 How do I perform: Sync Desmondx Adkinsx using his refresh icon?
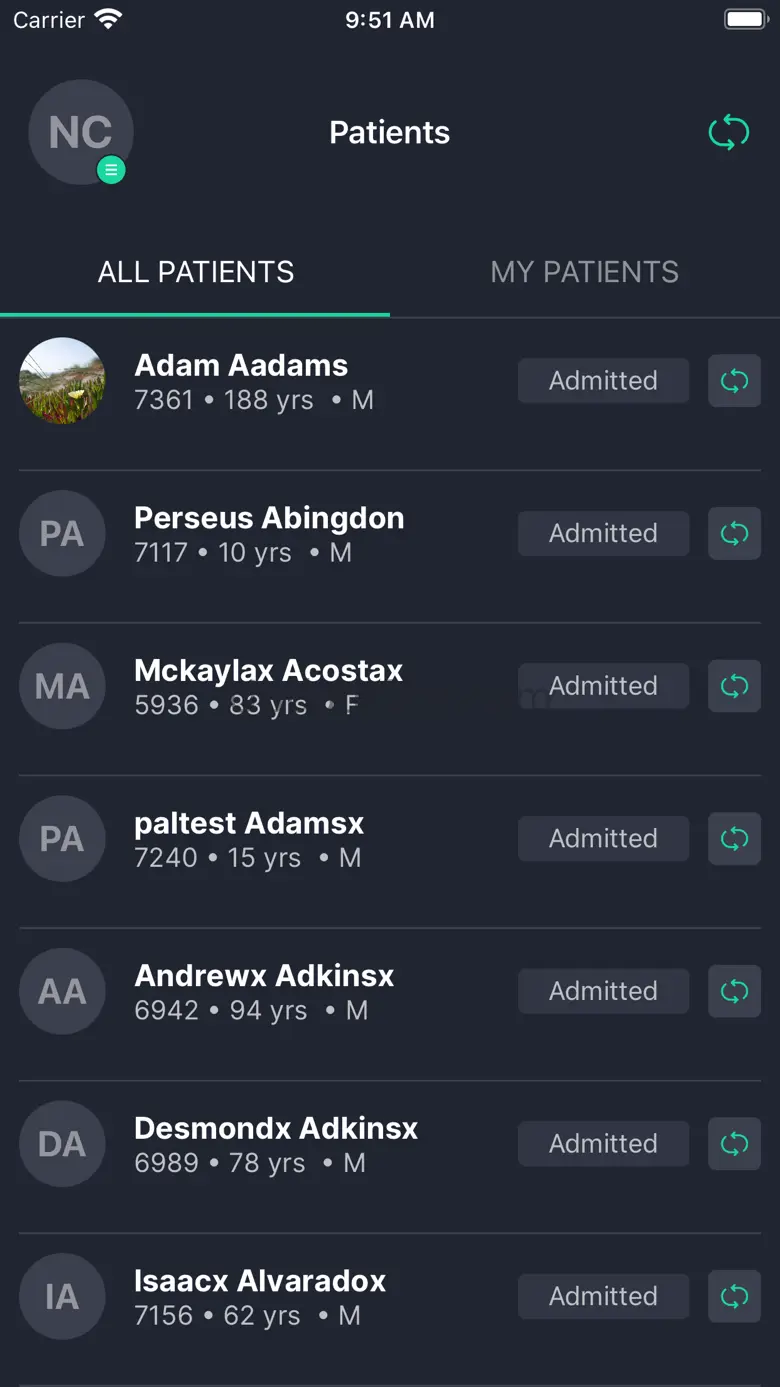pyautogui.click(x=734, y=1143)
